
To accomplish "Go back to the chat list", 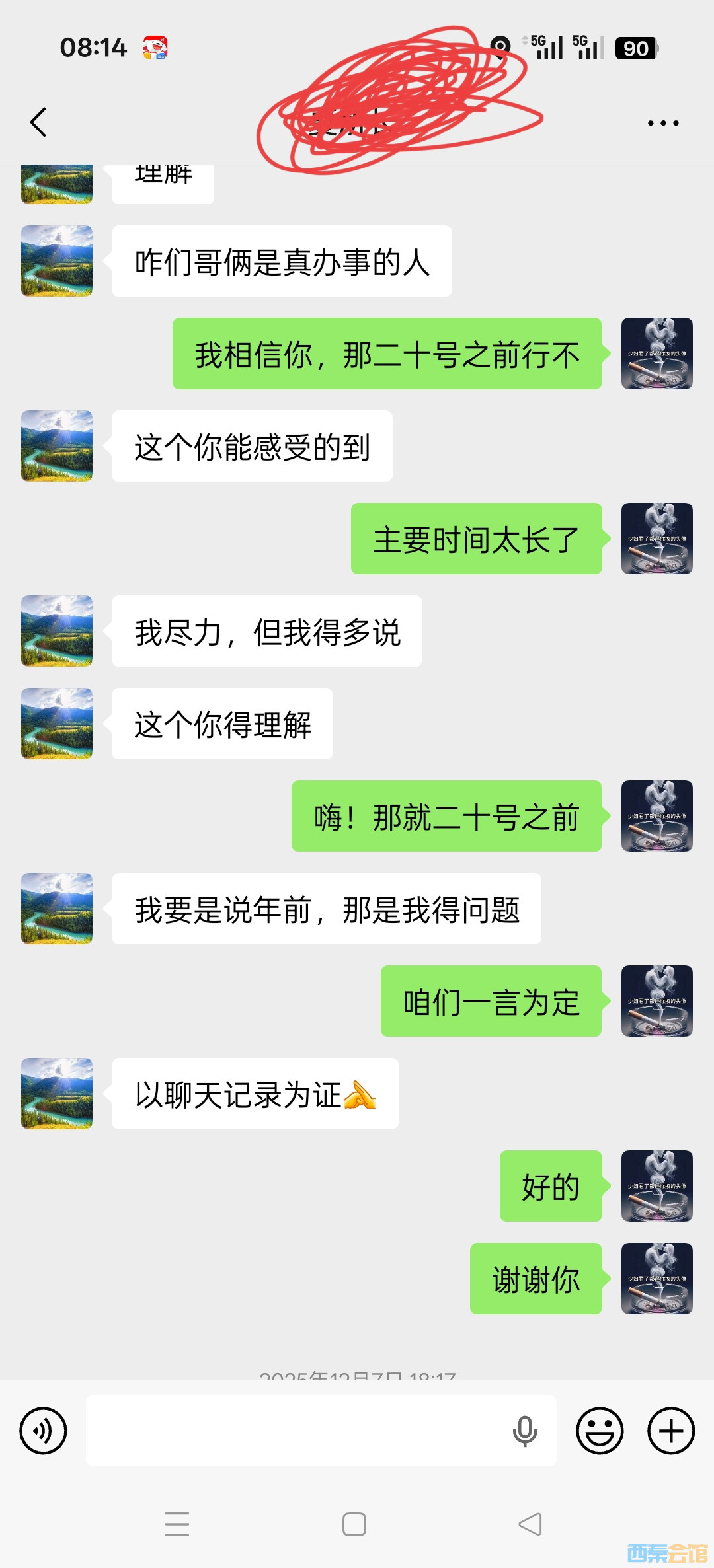I will pos(39,122).
